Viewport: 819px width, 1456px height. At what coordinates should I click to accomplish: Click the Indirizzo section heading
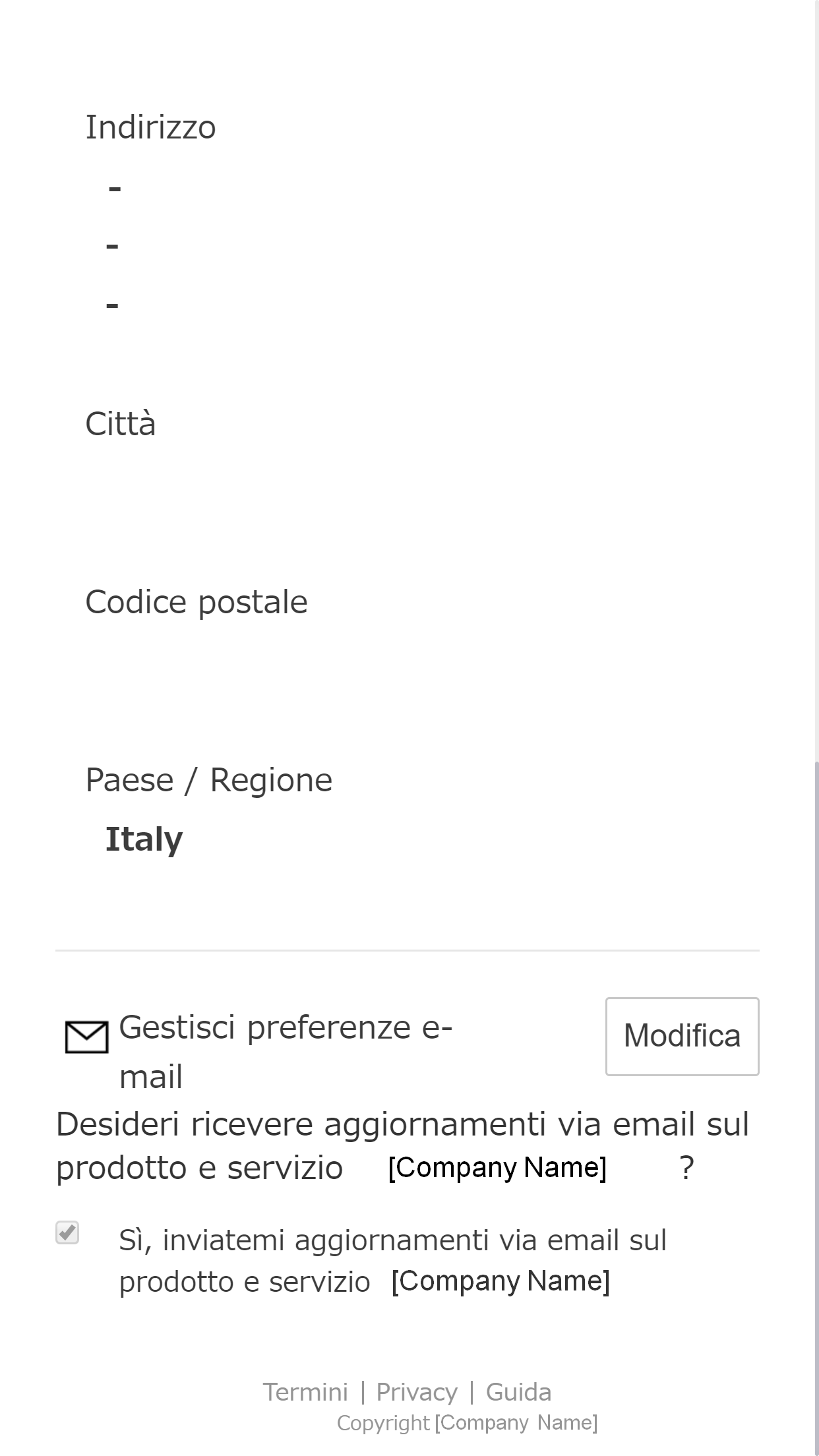click(x=150, y=127)
